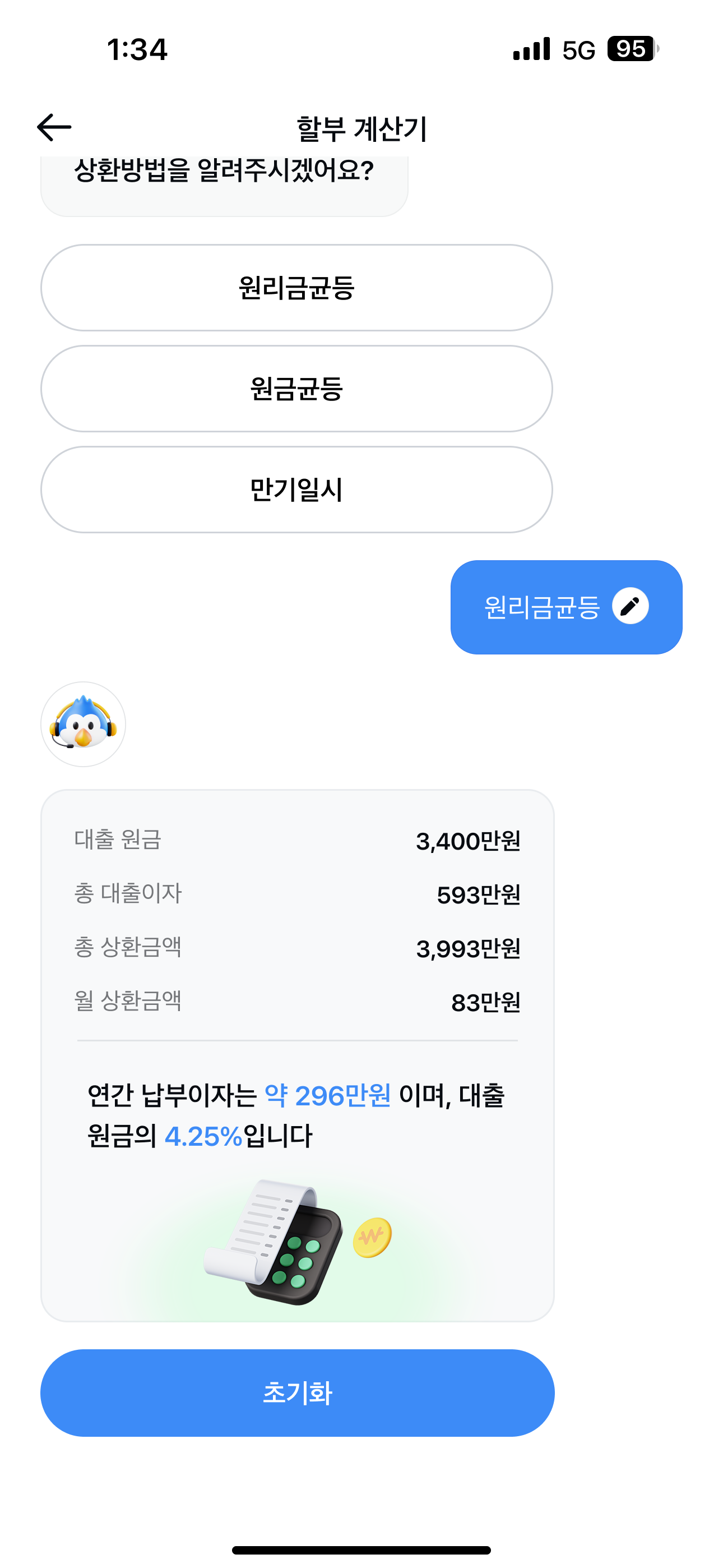The image size is (723, 1568).
Task: Click the battery level indicator showing 95
Action: (x=632, y=52)
